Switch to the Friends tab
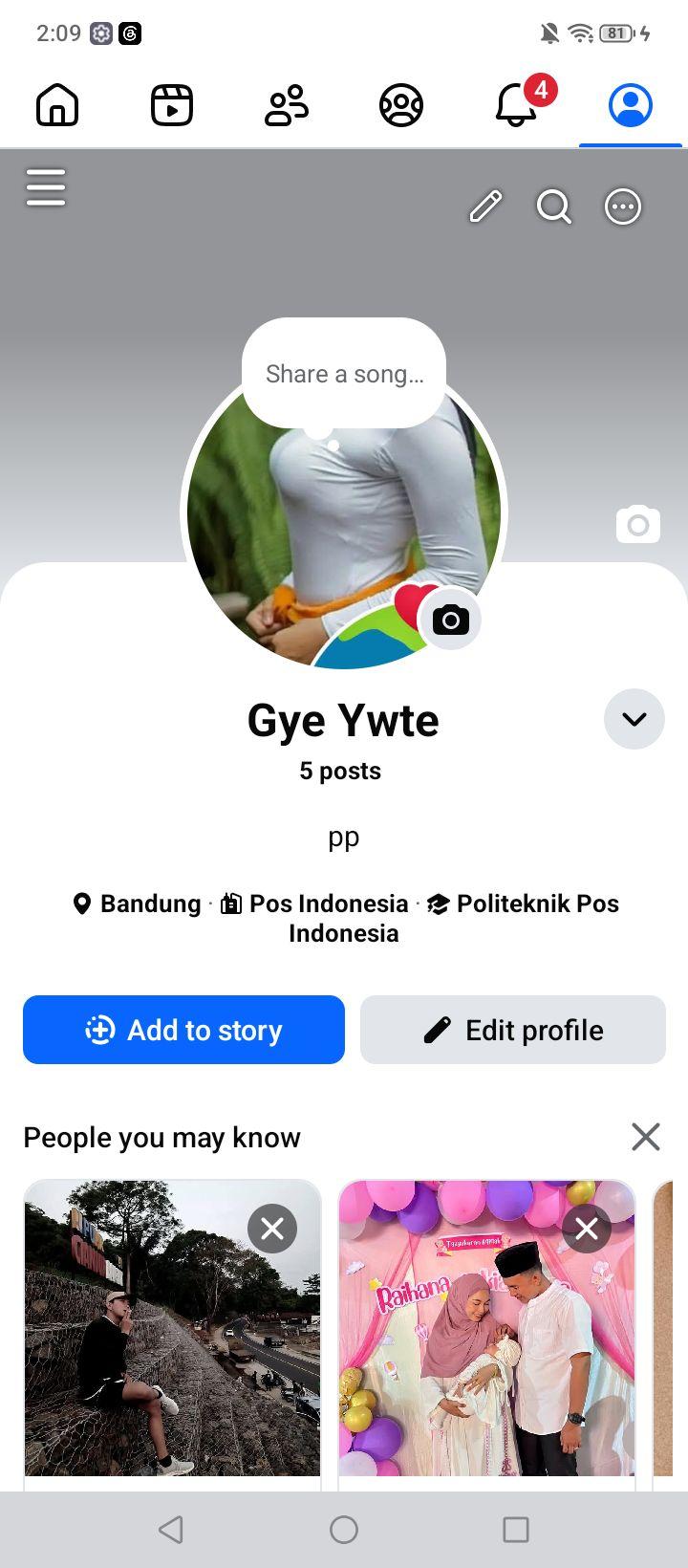688x1568 pixels. click(x=287, y=105)
